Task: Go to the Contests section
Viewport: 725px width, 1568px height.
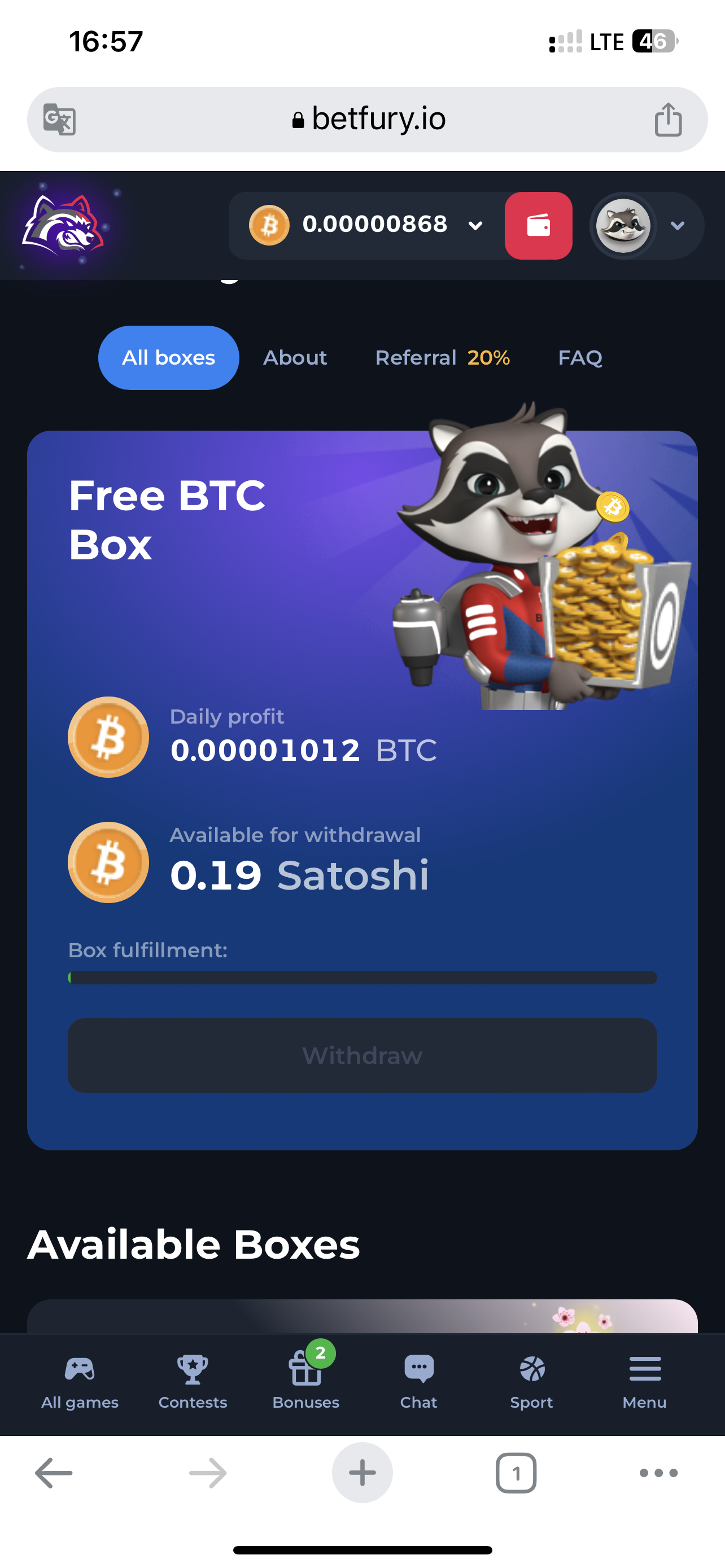Action: (193, 1383)
